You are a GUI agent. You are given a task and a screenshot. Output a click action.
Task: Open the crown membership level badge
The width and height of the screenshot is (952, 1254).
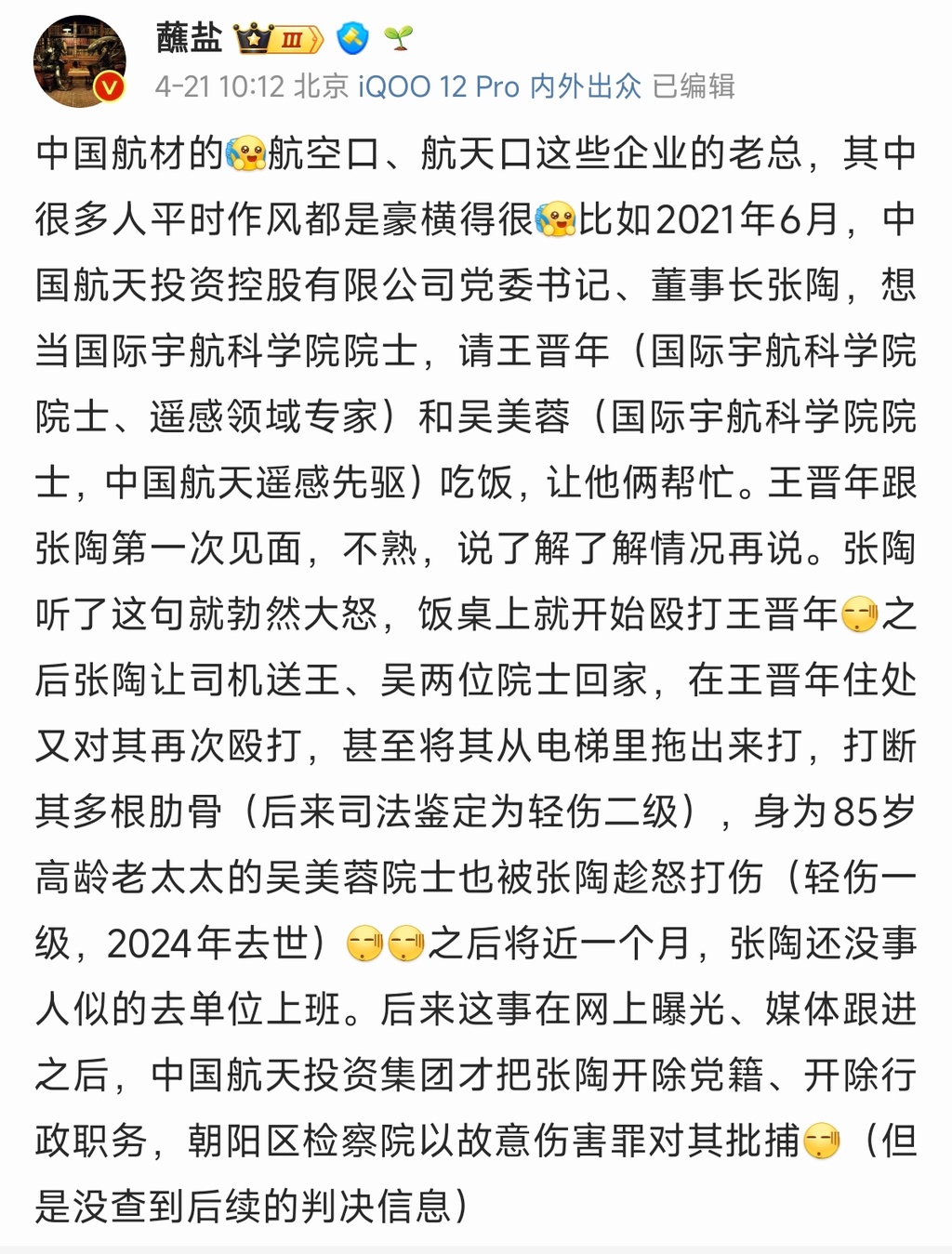(278, 39)
